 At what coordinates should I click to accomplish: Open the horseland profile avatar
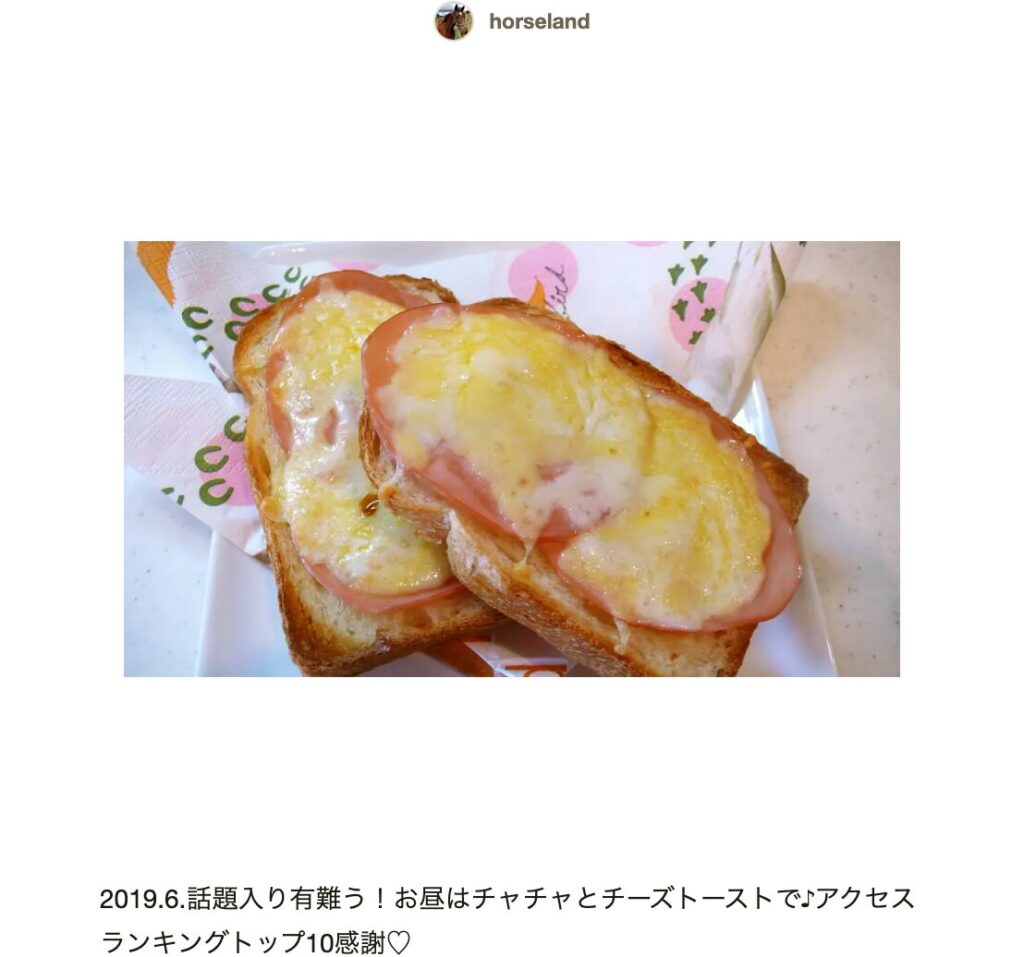(x=453, y=21)
